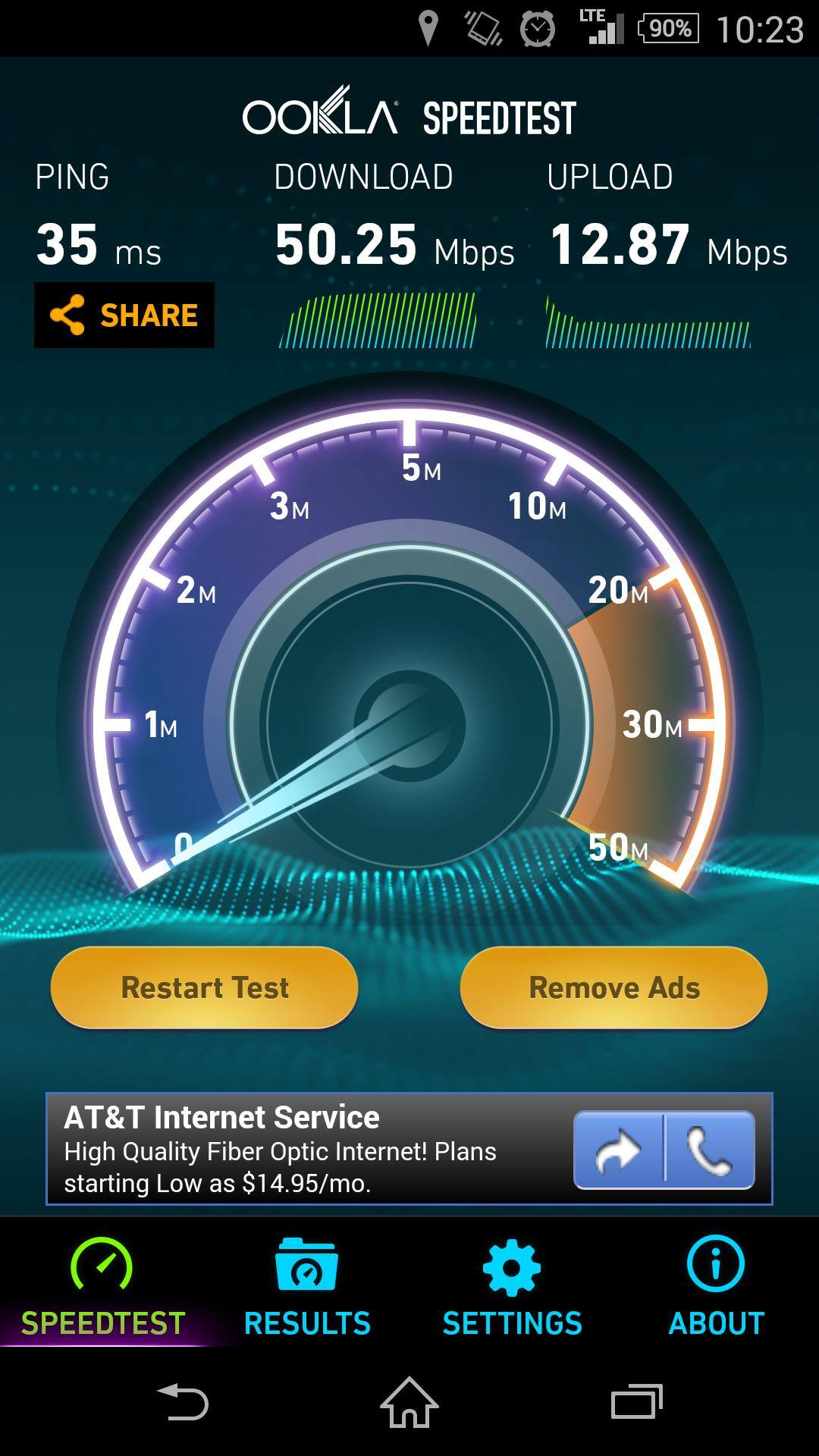This screenshot has width=819, height=1456.
Task: Switch to the Speedtest tab
Action: pyautogui.click(x=102, y=1285)
